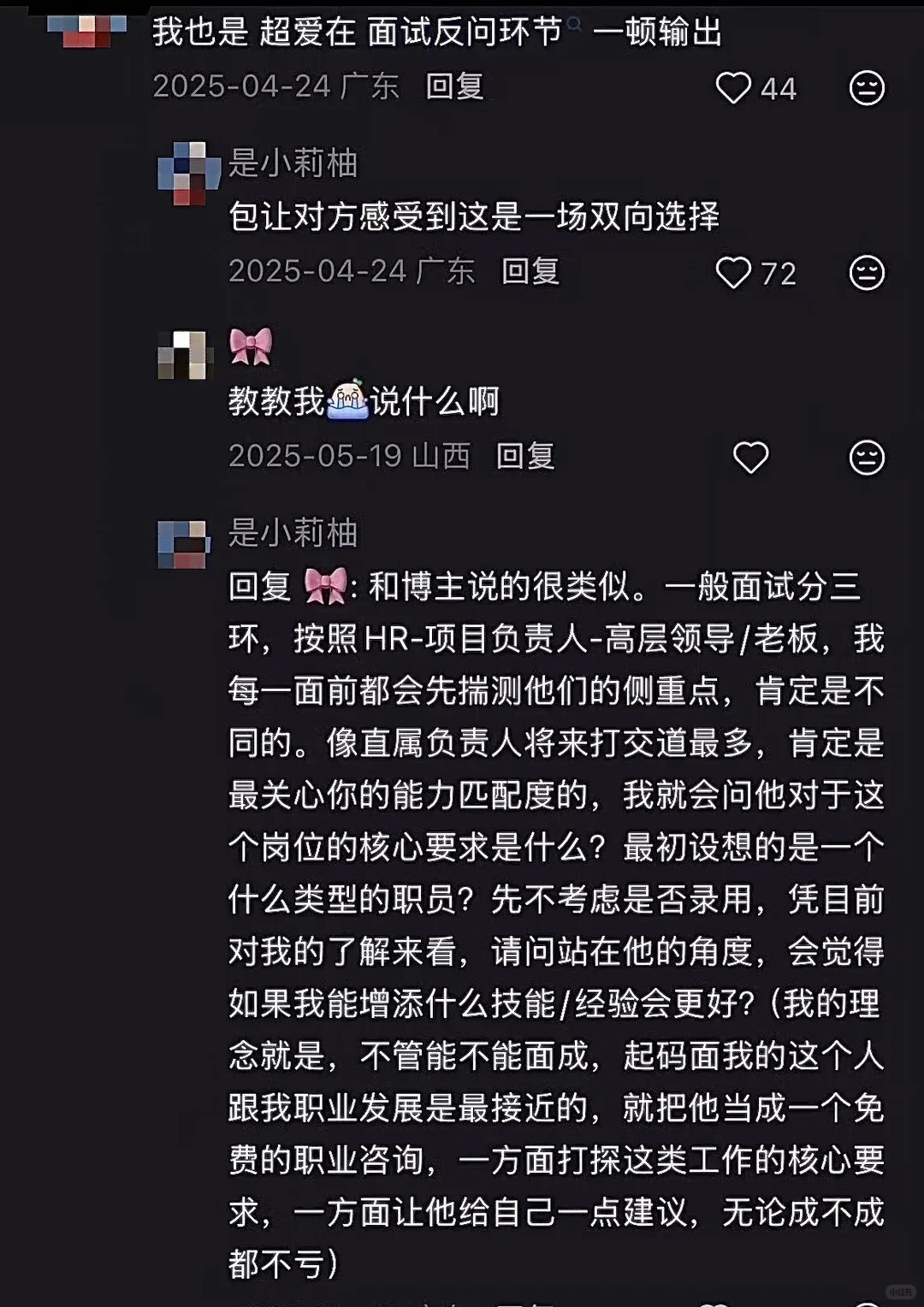The height and width of the screenshot is (1307, 924).
Task: Open the bow-emoji user's avatar
Action: [x=182, y=354]
